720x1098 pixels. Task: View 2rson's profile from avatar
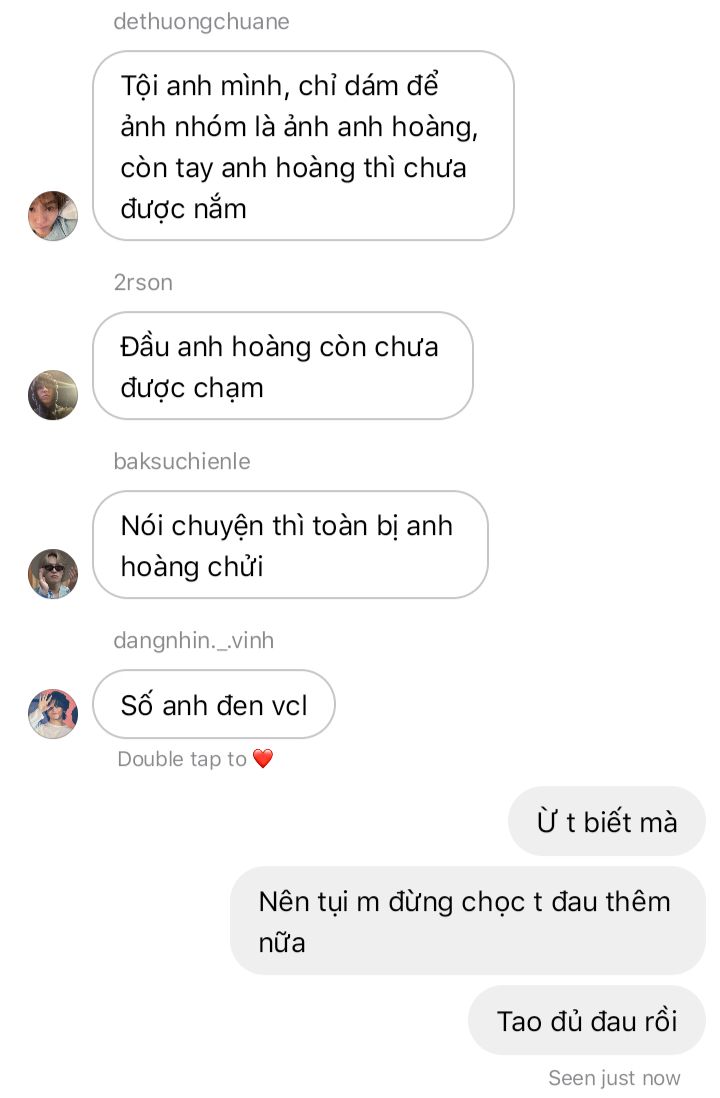tap(53, 395)
